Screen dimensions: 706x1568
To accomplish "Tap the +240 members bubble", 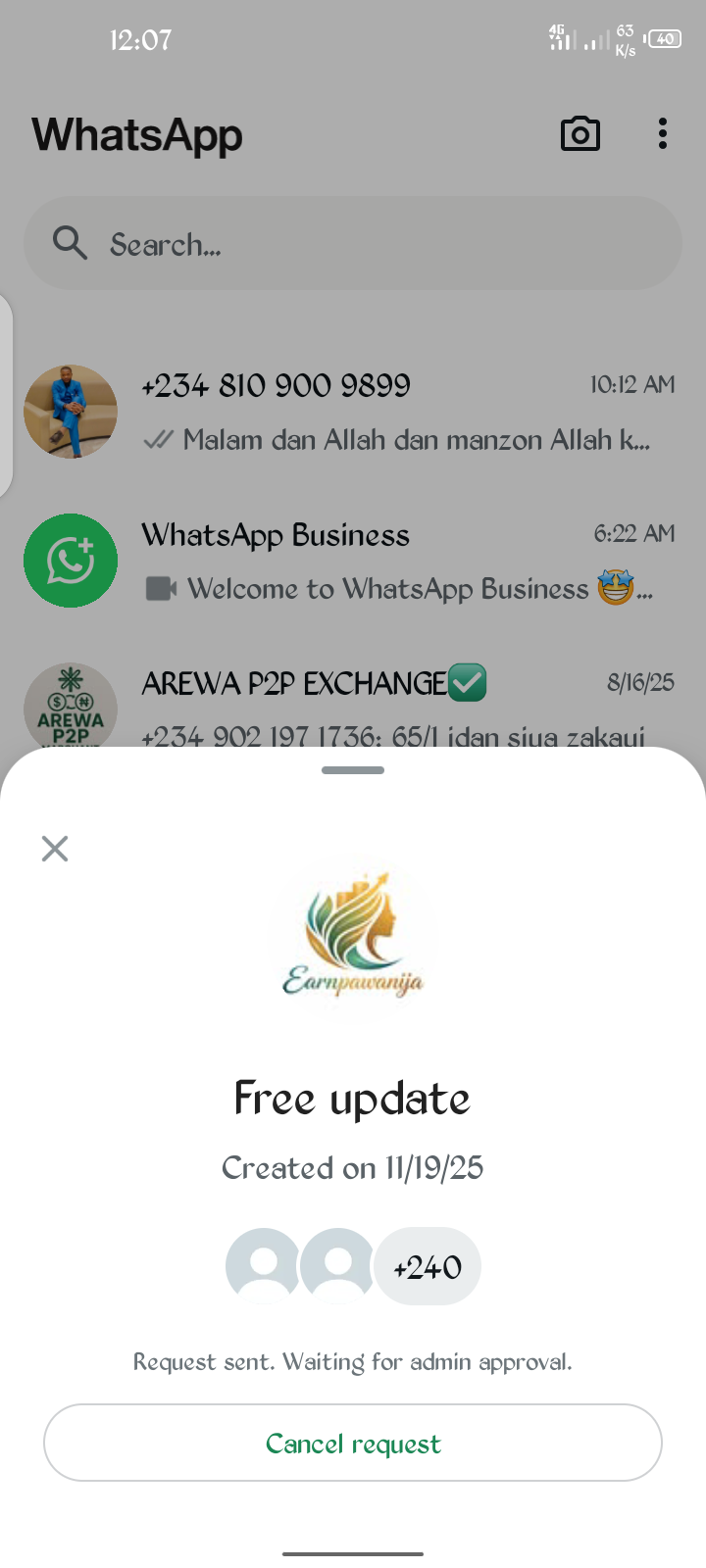I will tap(428, 1267).
